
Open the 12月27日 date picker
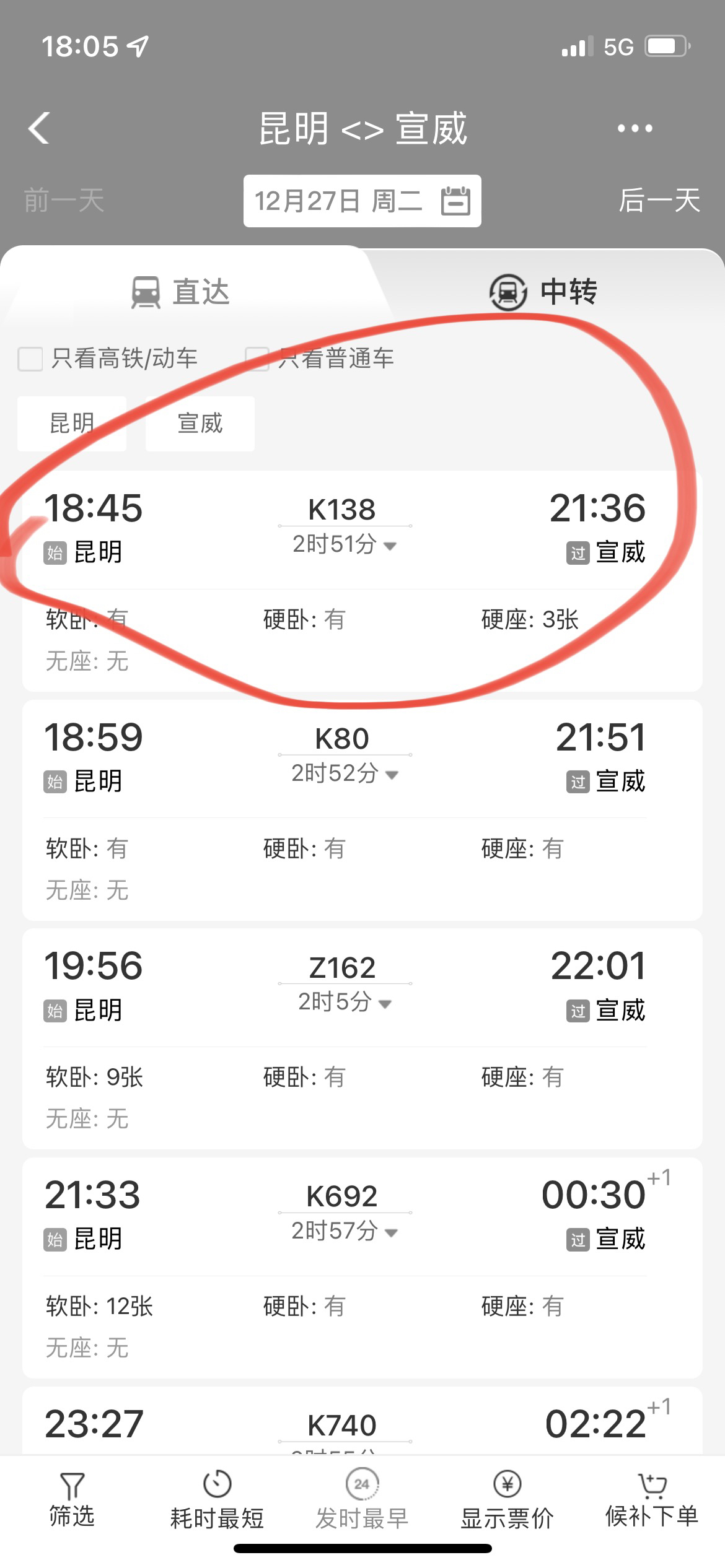(362, 201)
